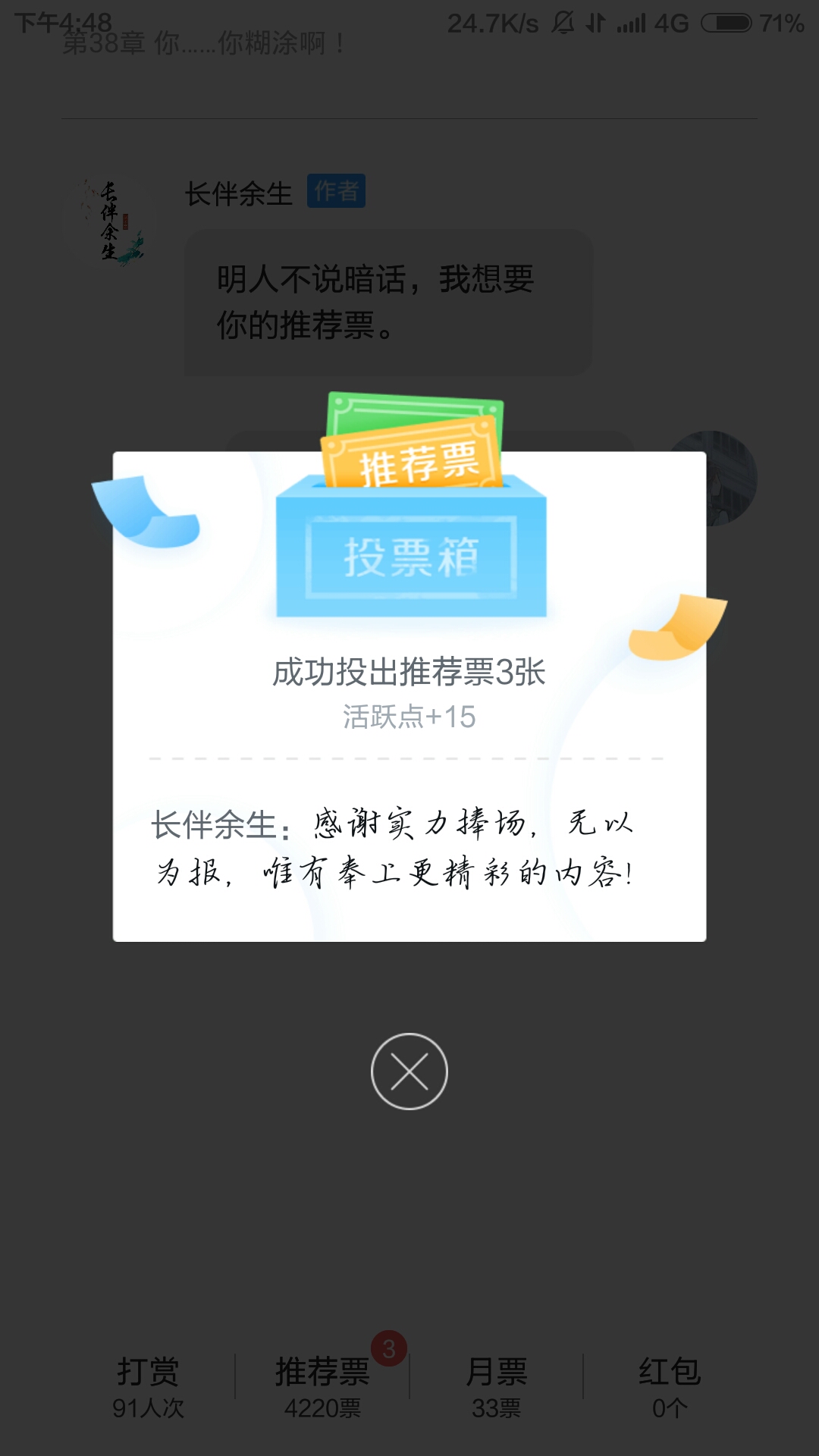
Task: Close the vote success popup
Action: [409, 1072]
